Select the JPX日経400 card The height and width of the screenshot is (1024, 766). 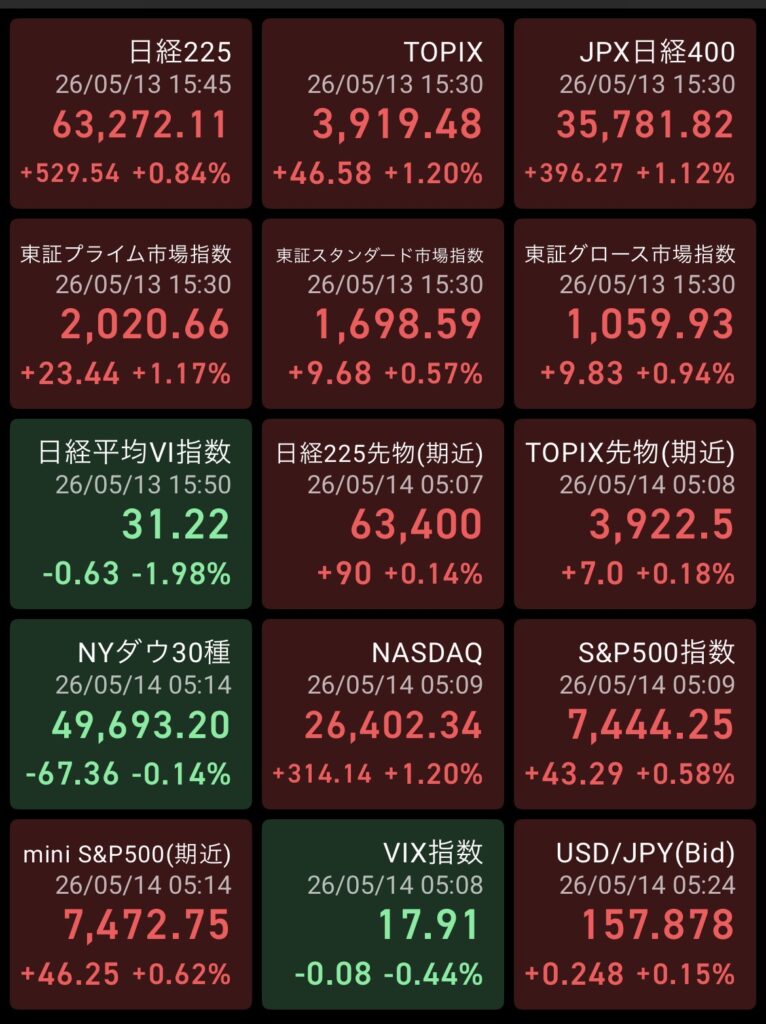click(x=635, y=114)
